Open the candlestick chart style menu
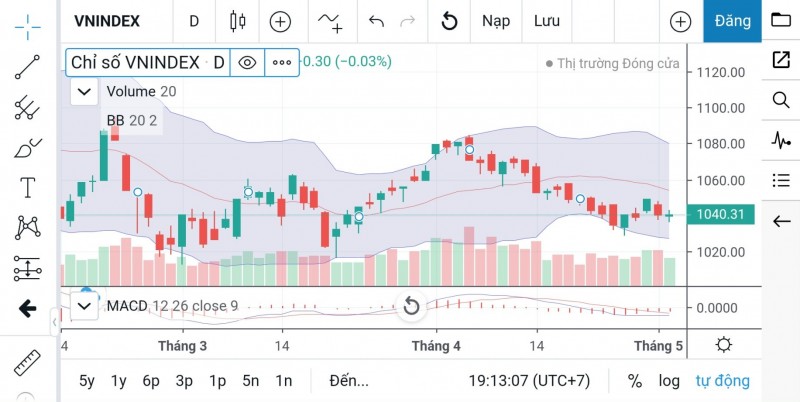Screen dimensions: 800x402 237,21
